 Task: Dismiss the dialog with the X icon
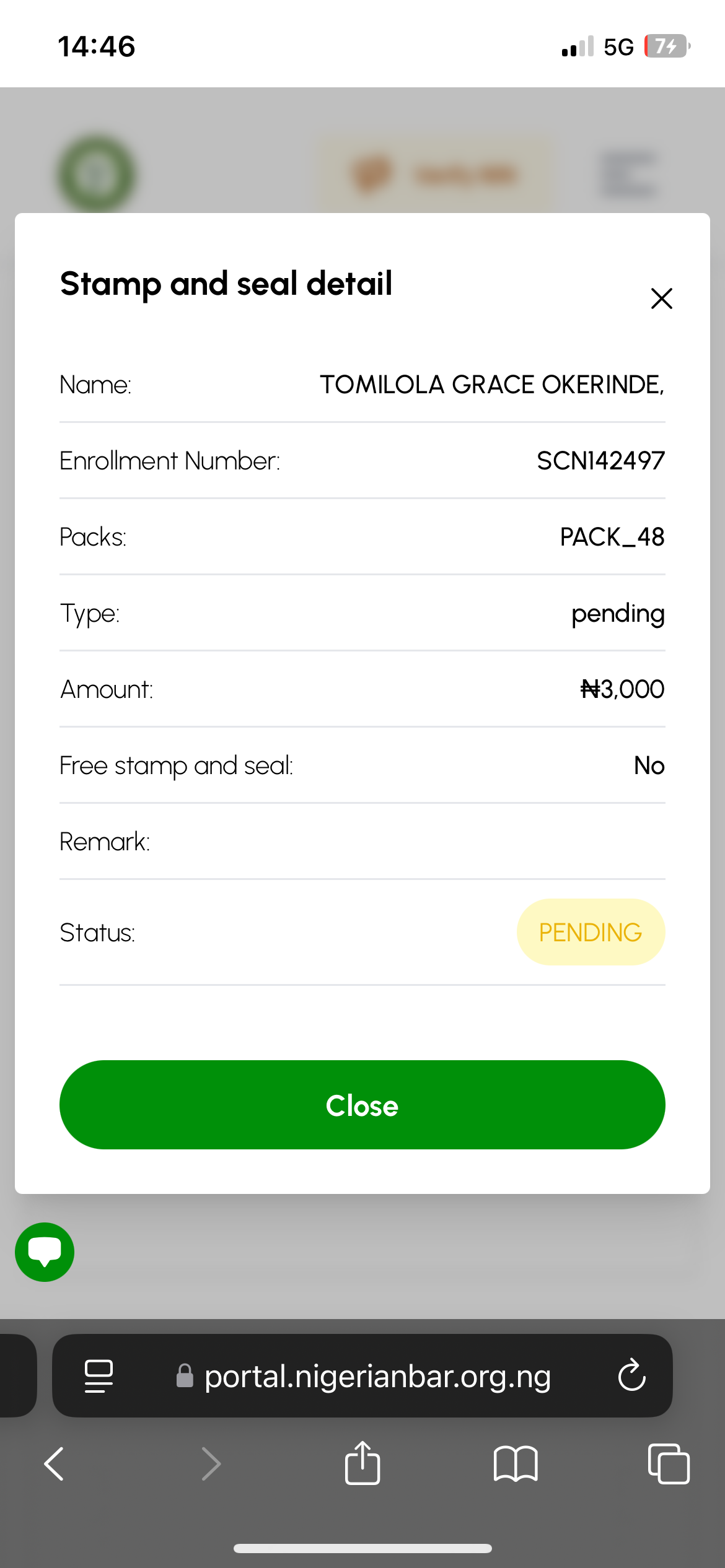coord(661,298)
